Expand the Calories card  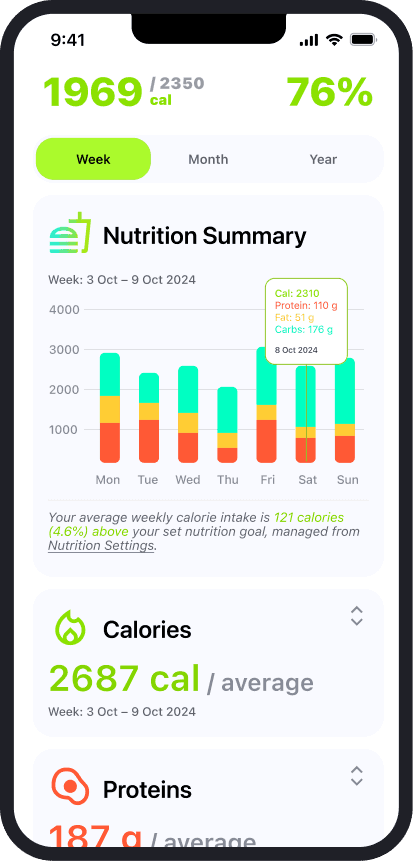357,616
